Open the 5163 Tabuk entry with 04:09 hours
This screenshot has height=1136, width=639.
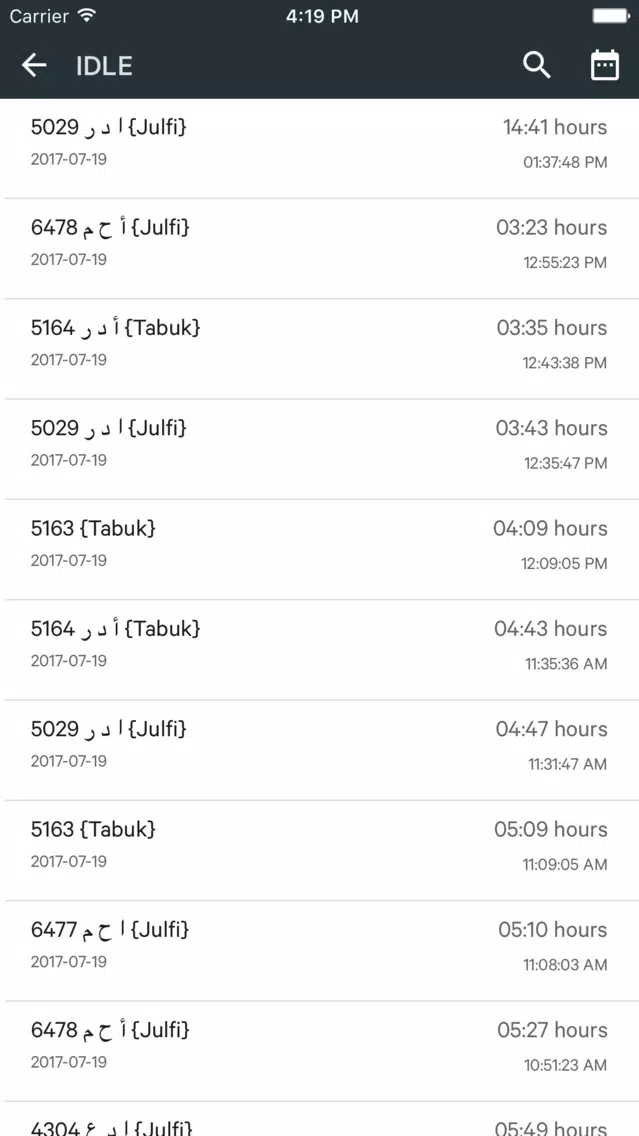(x=320, y=549)
